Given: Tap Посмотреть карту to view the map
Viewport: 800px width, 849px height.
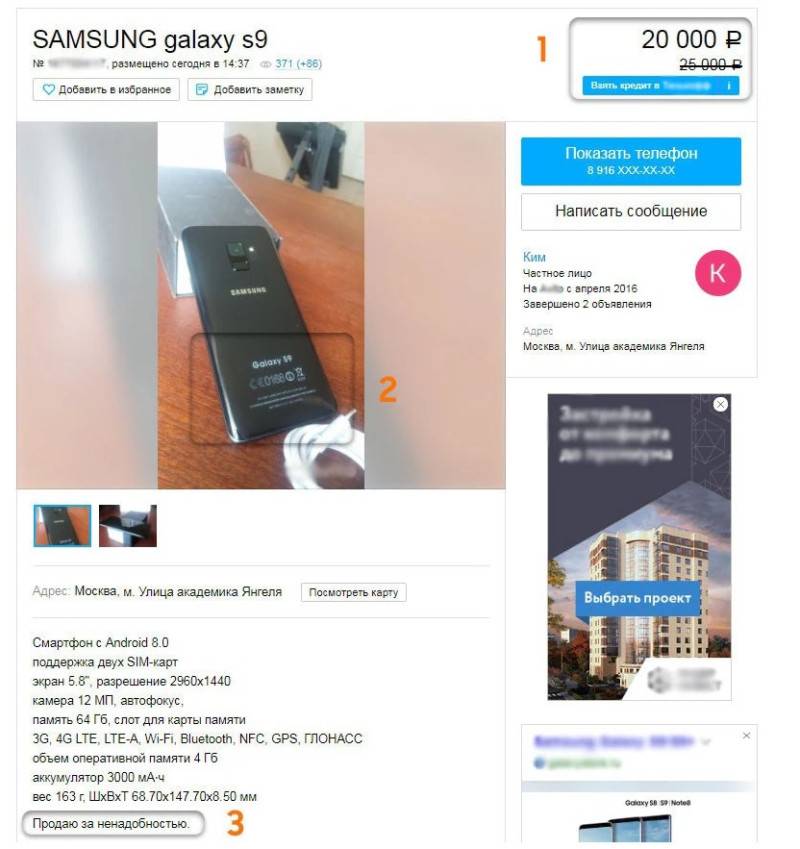Looking at the screenshot, I should point(353,592).
